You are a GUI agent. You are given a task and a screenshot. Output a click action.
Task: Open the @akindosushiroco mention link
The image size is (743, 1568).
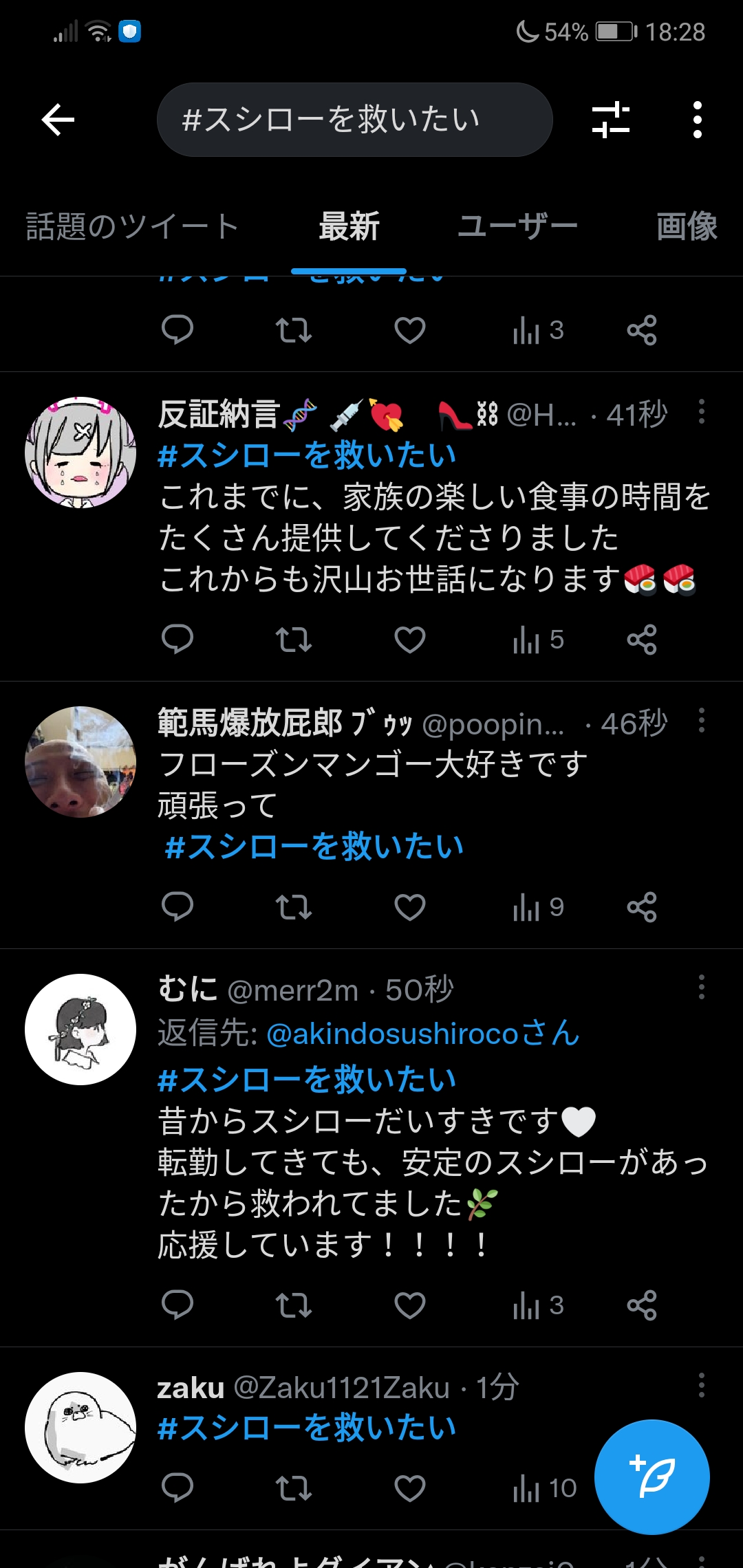click(x=423, y=1033)
